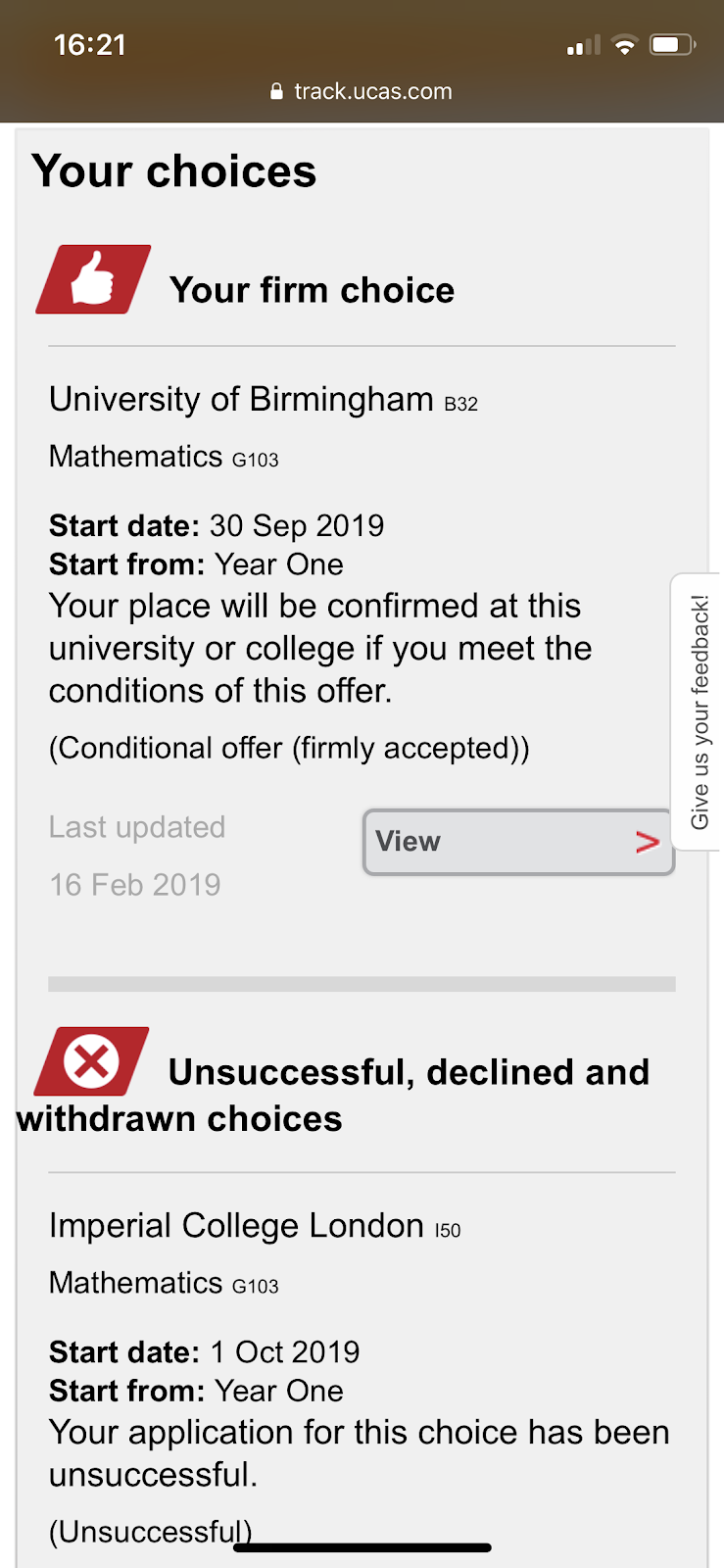
Task: Click the red cross unsuccessful choices icon
Action: tap(90, 1060)
